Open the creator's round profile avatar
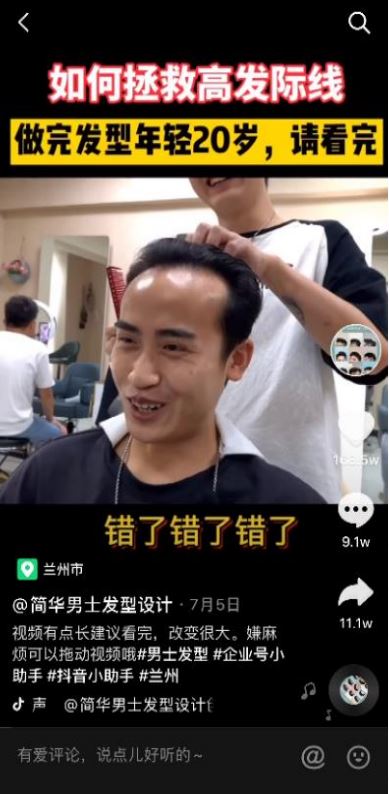The width and height of the screenshot is (389, 794). pos(356,350)
